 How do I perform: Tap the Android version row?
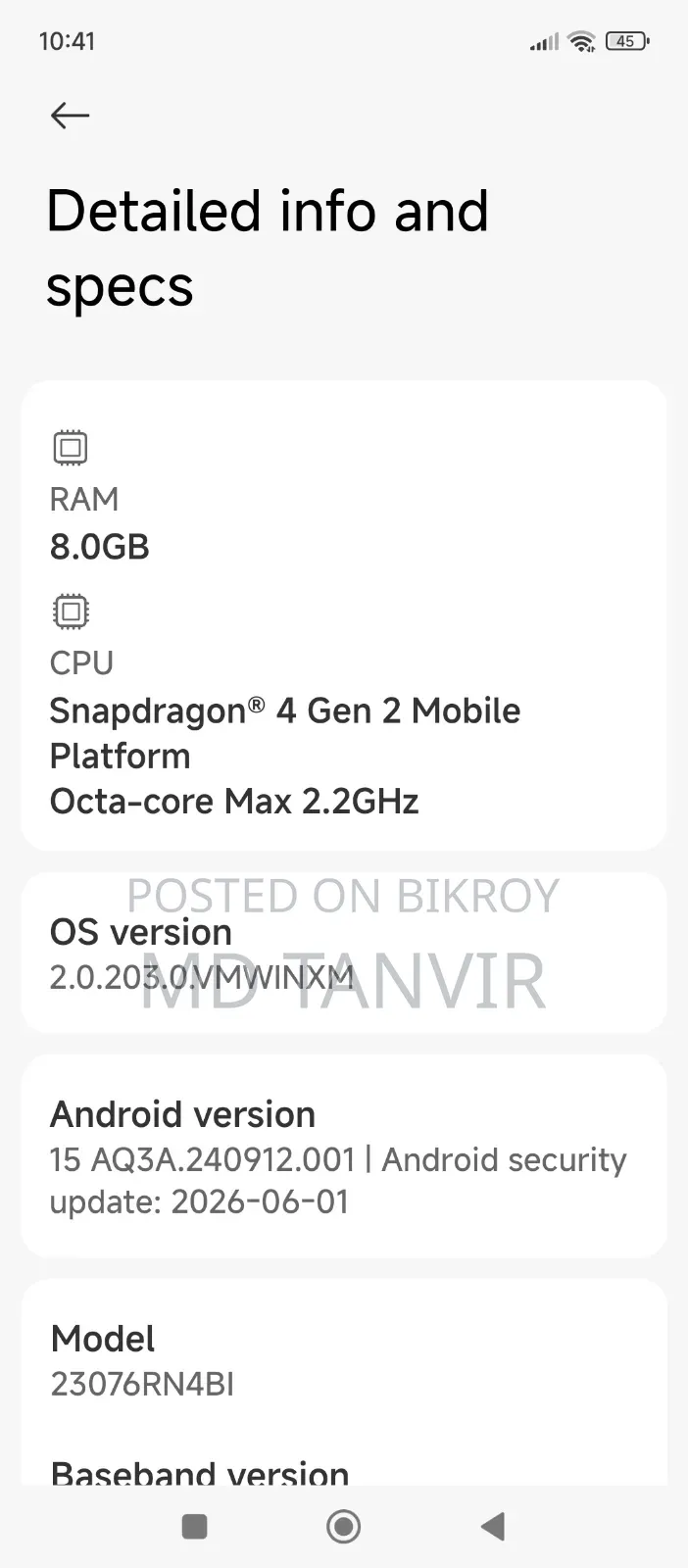344,1156
